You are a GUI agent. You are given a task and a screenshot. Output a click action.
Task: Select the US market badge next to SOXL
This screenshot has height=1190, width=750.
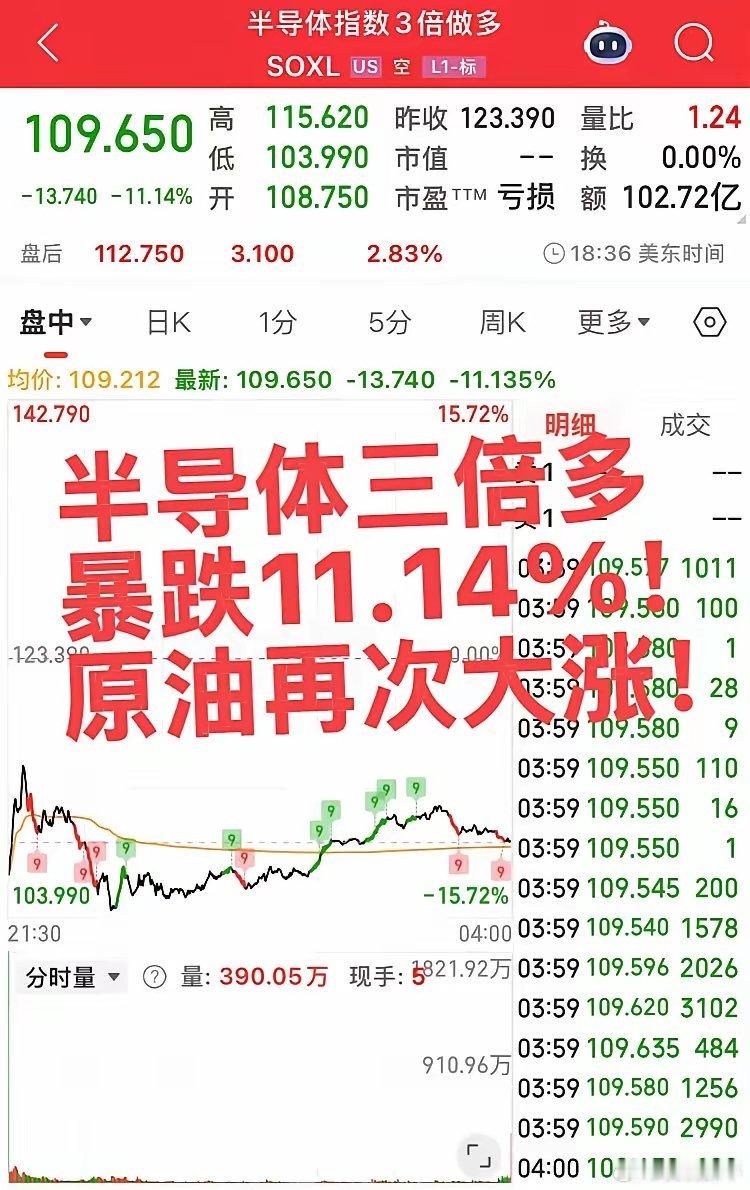[x=367, y=67]
